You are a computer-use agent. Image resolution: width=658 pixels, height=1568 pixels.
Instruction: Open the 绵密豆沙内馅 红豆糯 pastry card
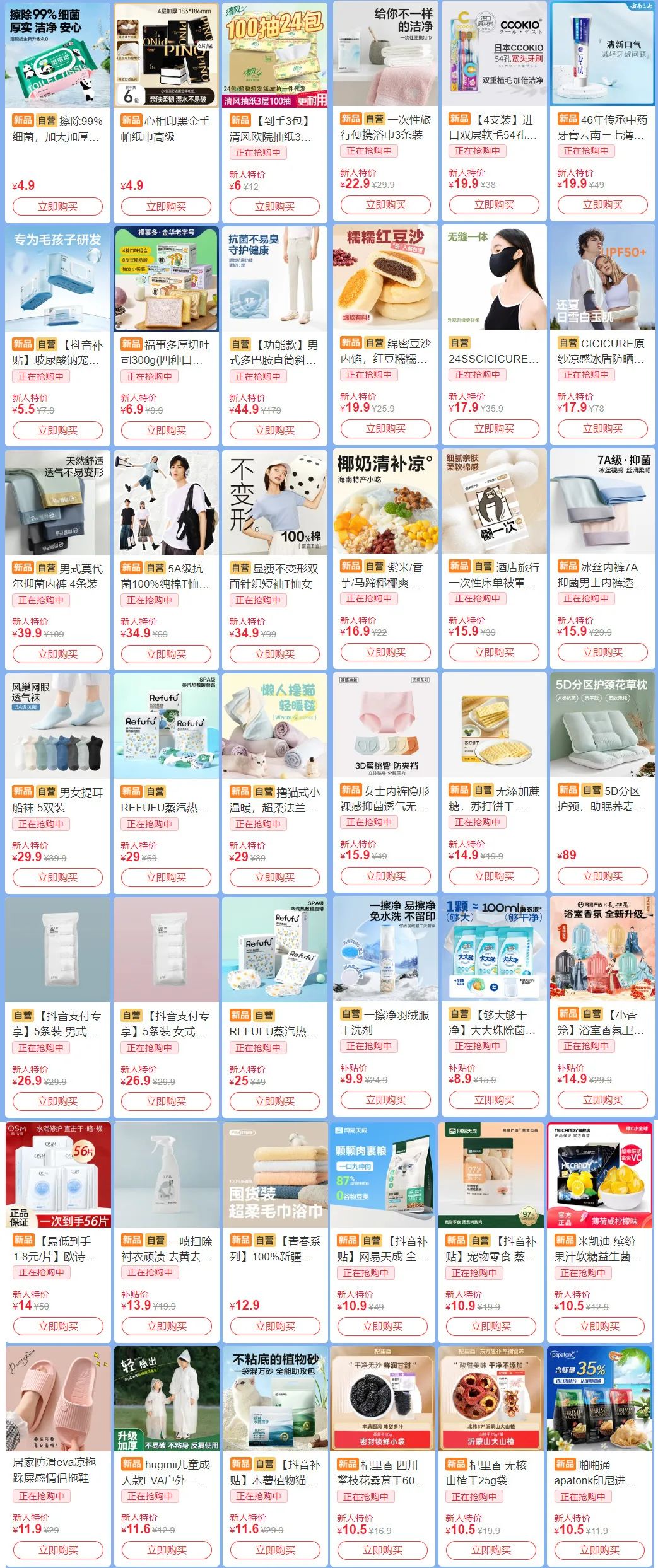click(x=385, y=279)
